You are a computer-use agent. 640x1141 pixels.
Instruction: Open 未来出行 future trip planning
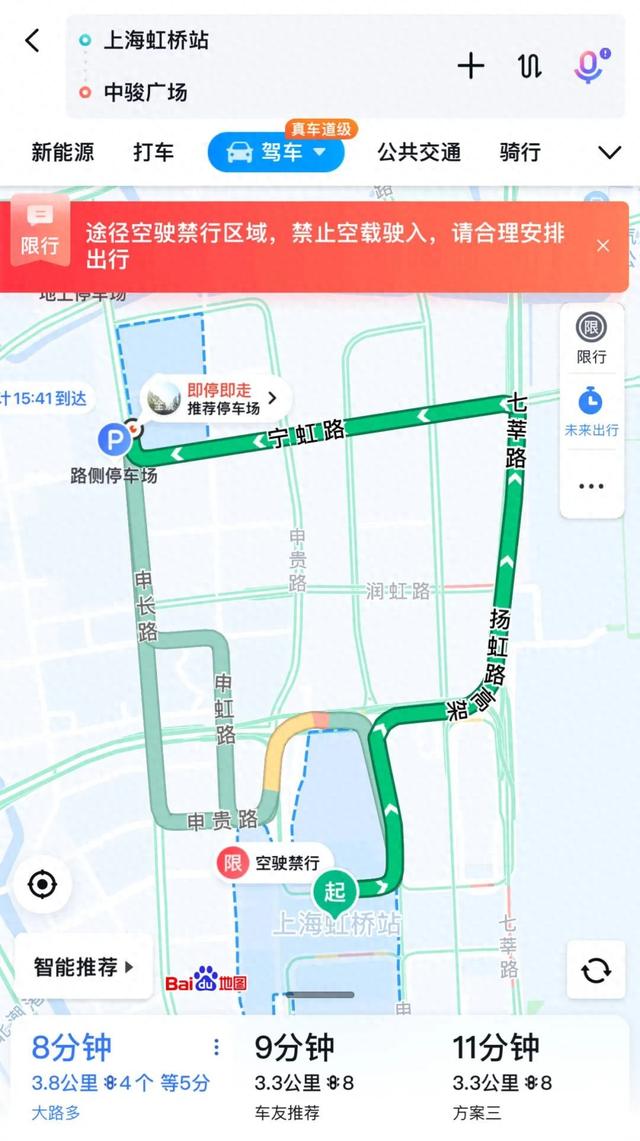[x=591, y=412]
